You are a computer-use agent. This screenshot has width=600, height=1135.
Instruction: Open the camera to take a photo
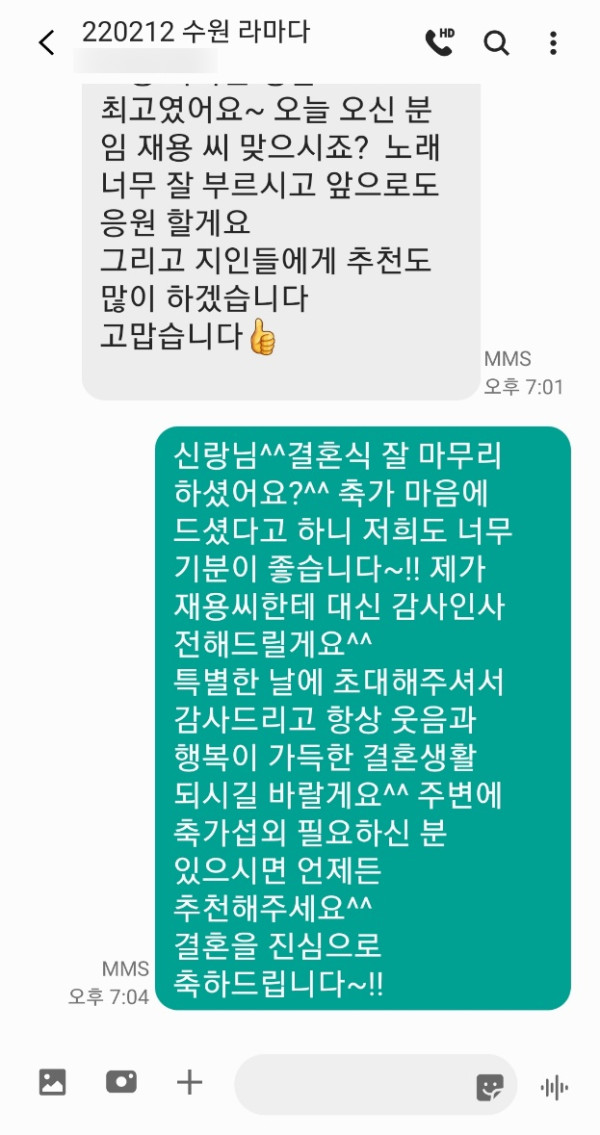click(121, 1082)
